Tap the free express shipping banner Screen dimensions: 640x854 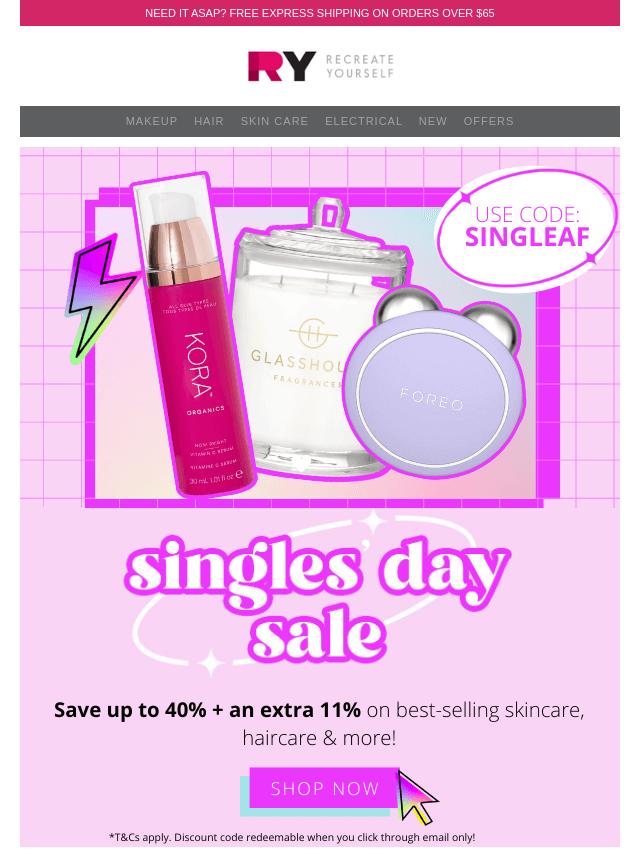click(x=320, y=13)
